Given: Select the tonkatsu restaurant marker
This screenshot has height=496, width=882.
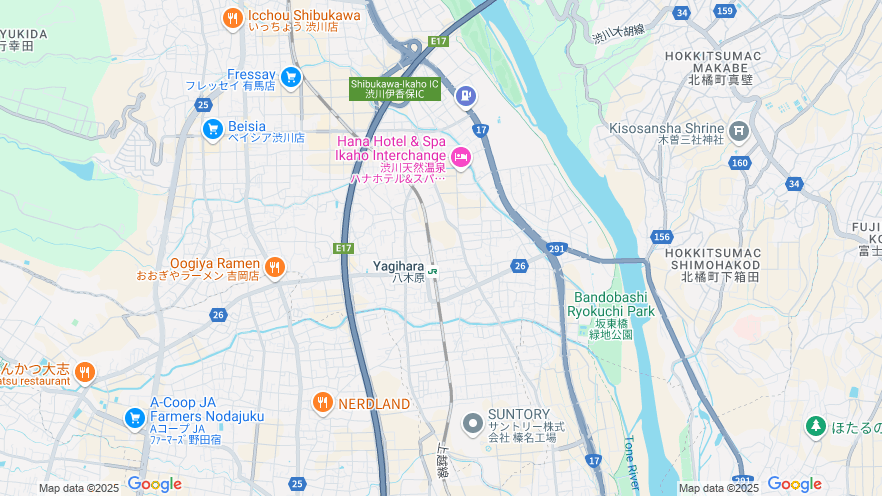Looking at the screenshot, I should [84, 373].
